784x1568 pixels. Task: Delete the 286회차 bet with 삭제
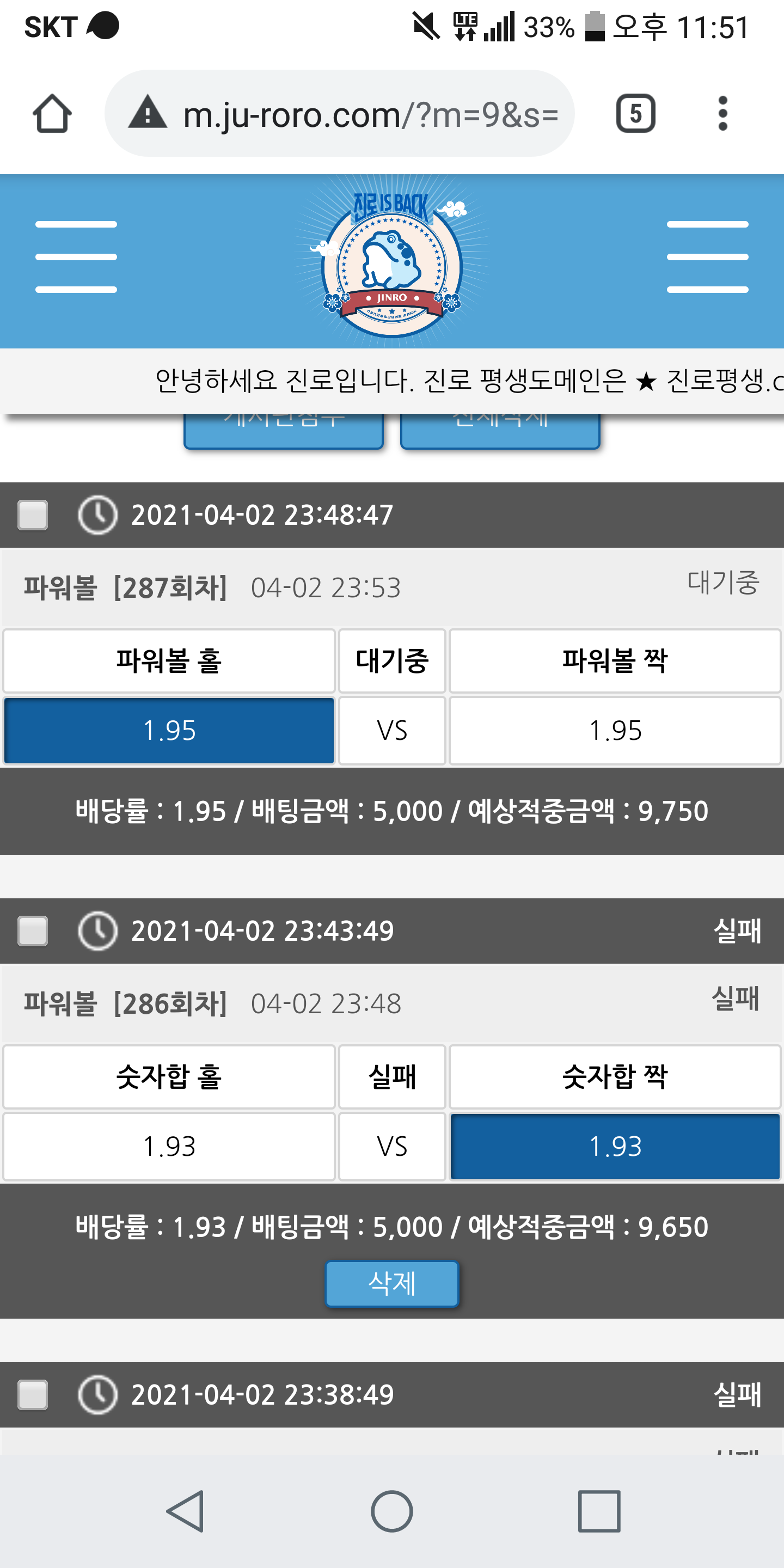point(391,1283)
